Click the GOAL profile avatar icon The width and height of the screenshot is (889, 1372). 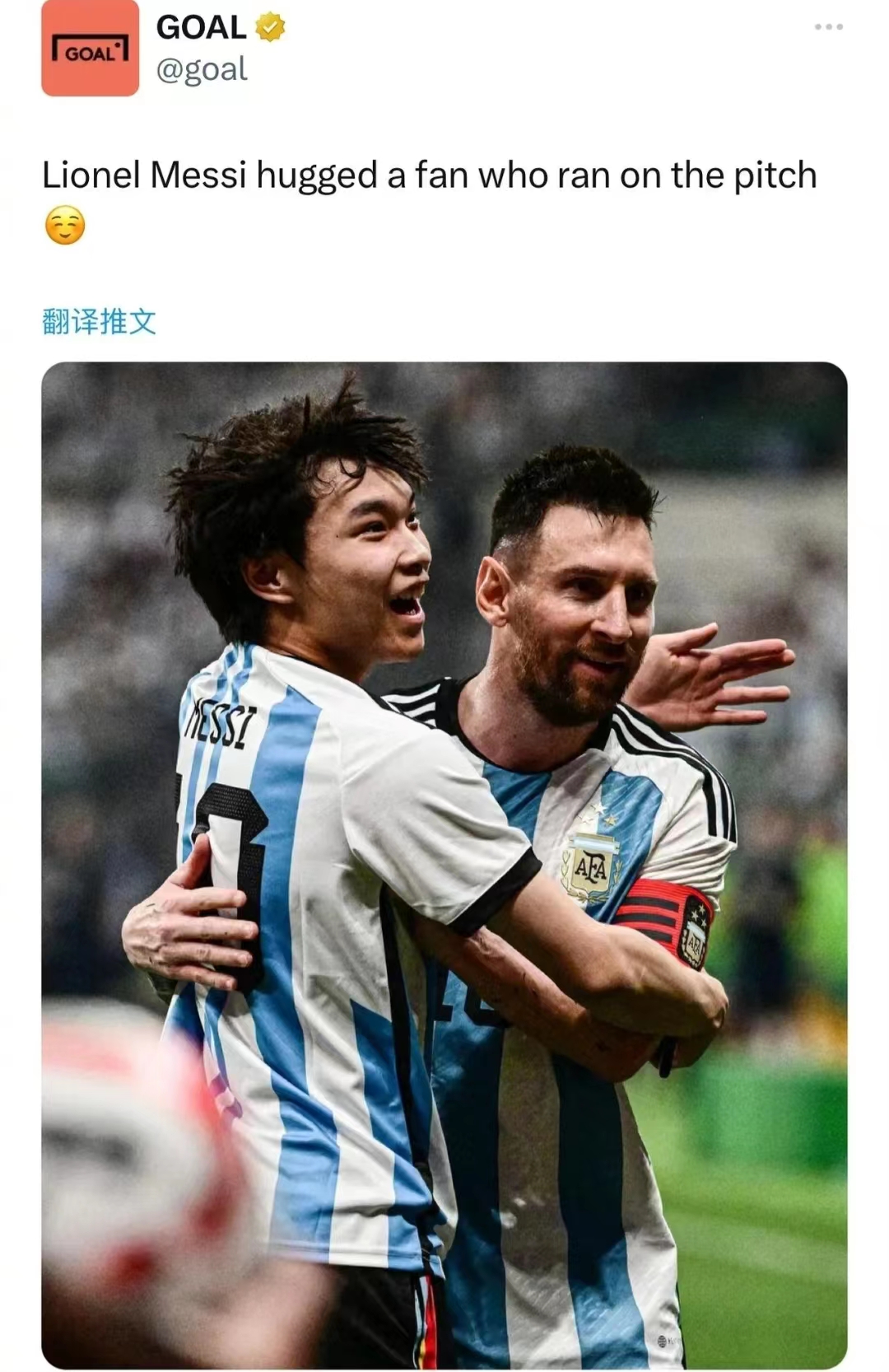tap(91, 48)
